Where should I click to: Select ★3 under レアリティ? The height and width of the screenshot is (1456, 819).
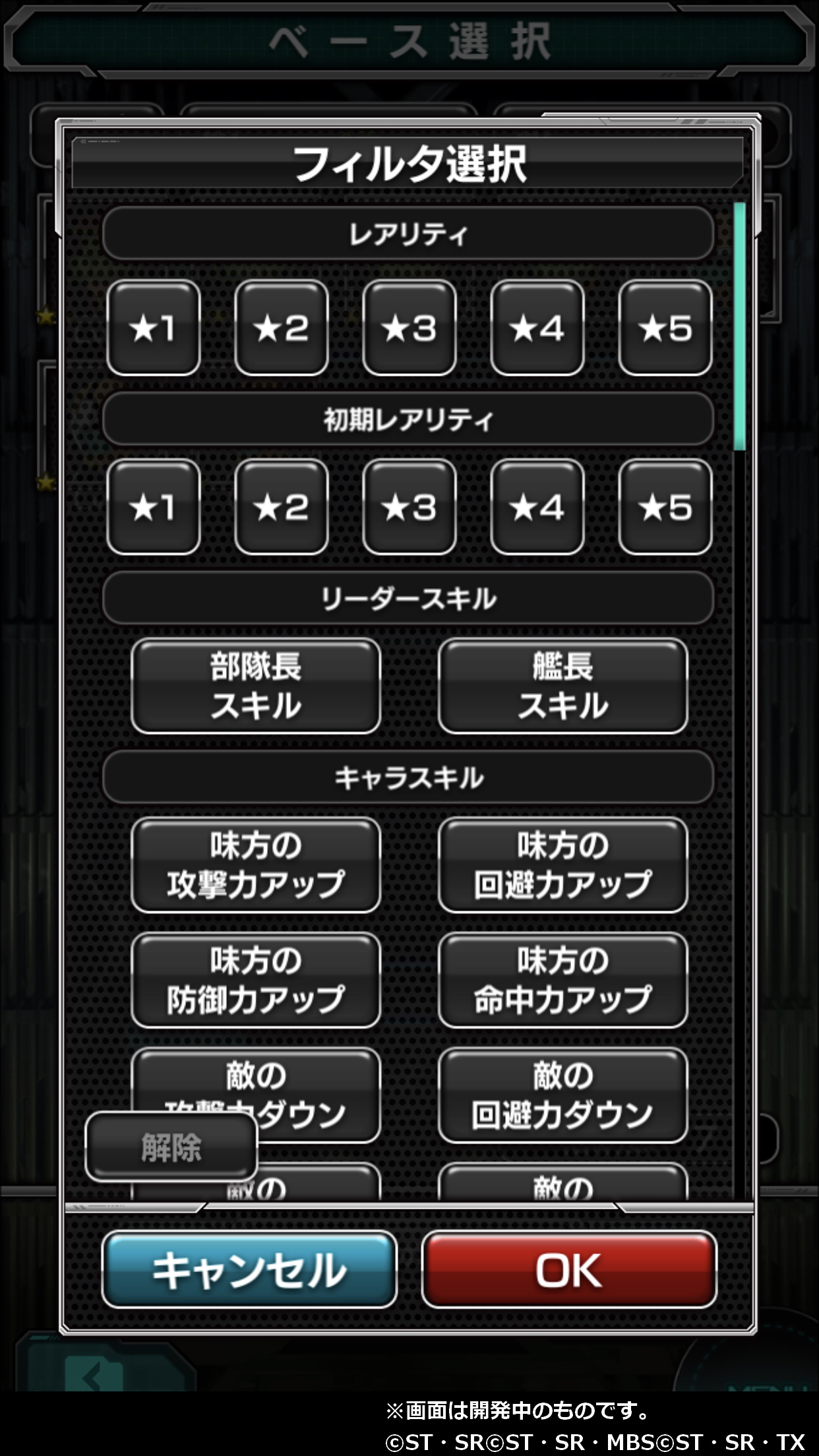click(409, 328)
